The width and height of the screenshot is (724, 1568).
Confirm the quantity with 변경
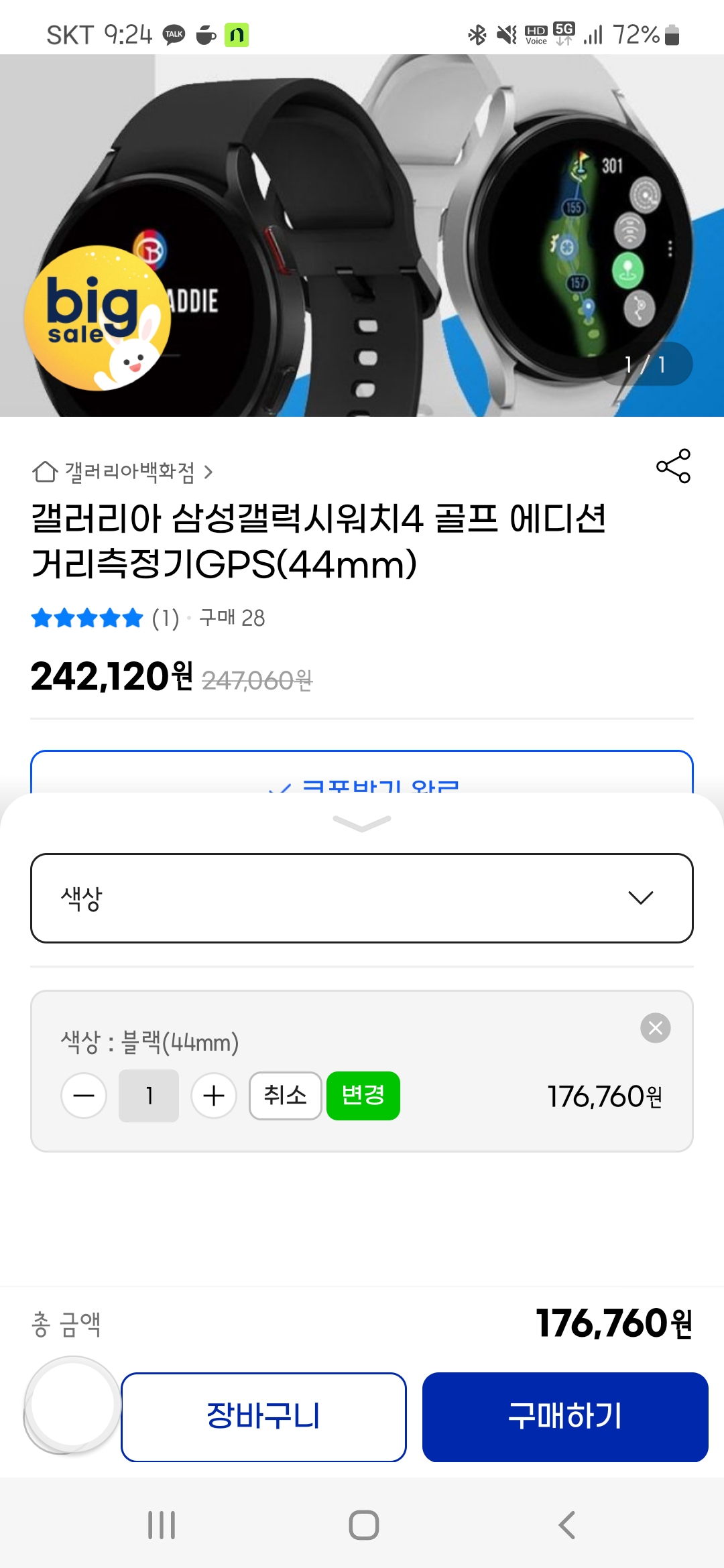point(363,1096)
